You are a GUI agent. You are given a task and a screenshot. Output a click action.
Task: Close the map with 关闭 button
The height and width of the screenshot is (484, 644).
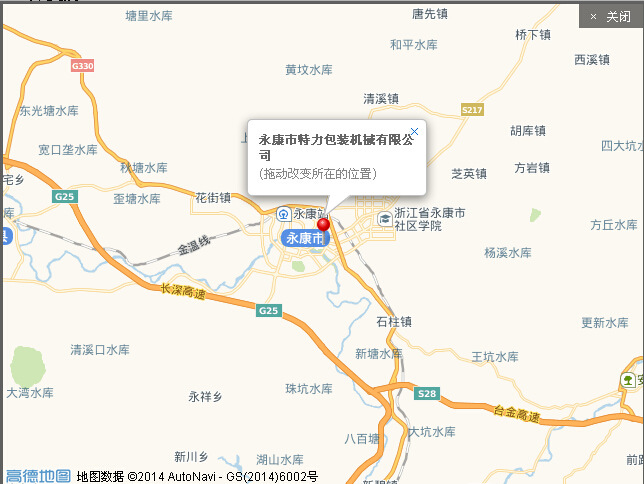[x=610, y=16]
